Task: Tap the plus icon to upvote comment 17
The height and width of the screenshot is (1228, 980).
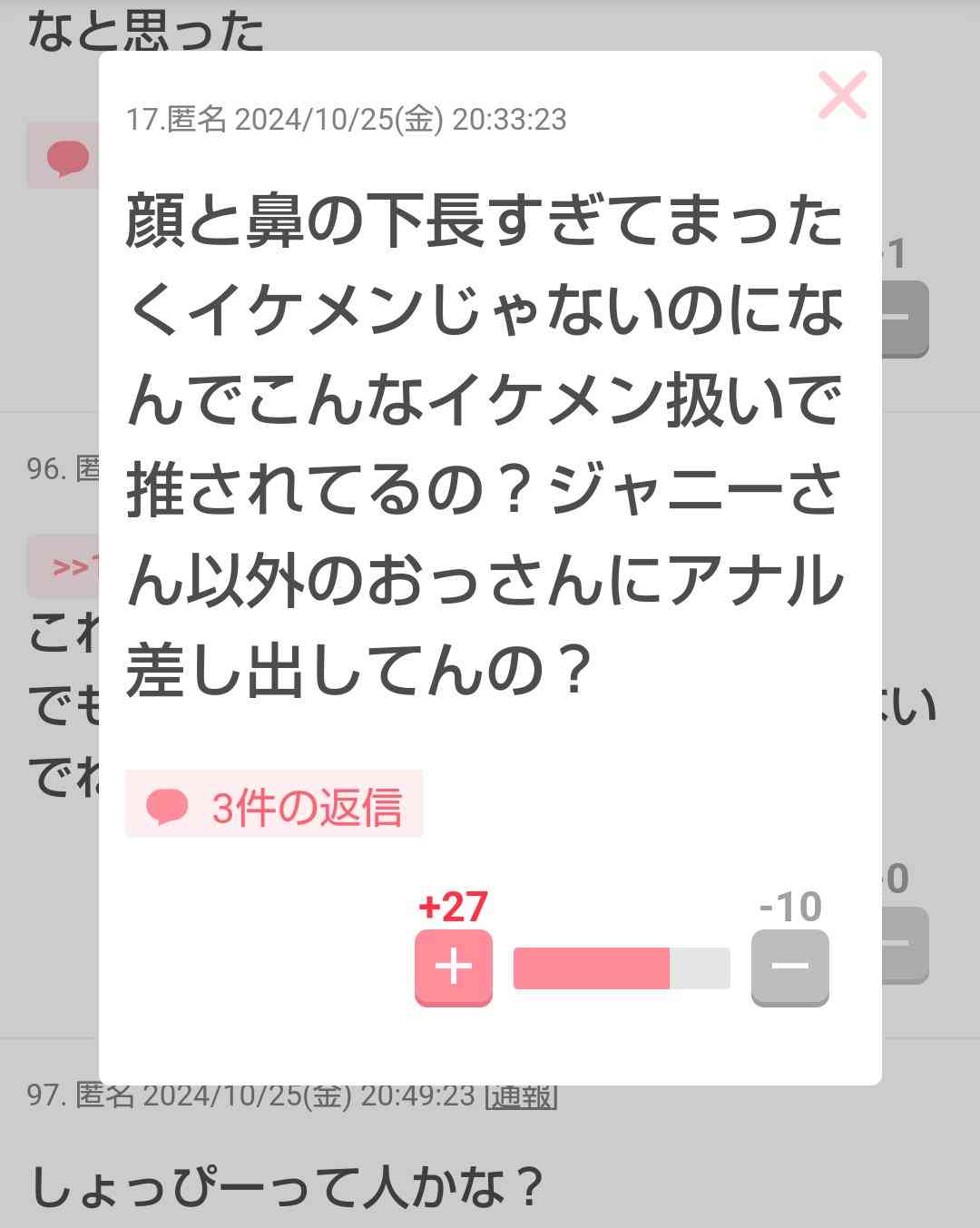Action: click(453, 968)
